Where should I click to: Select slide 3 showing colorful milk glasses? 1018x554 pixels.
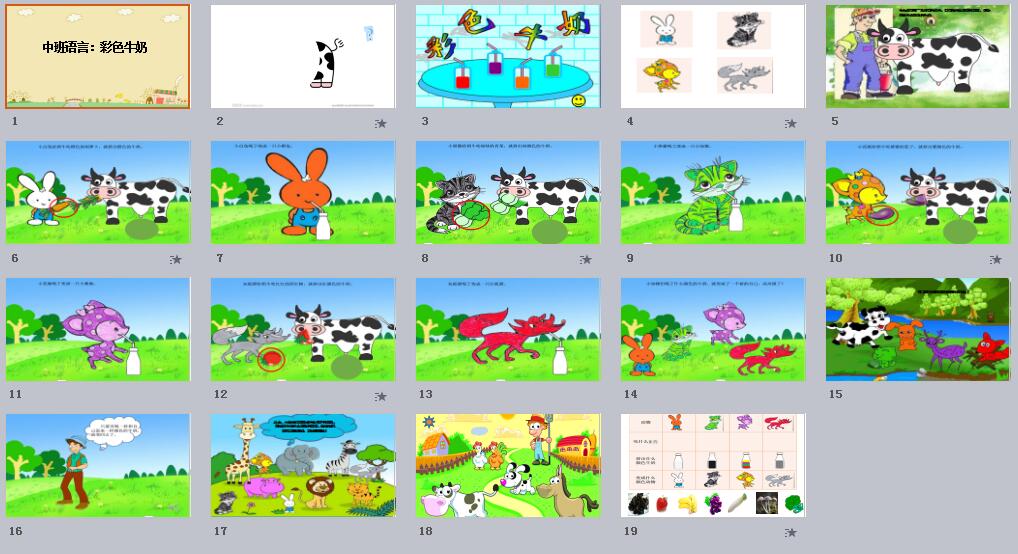pos(508,56)
